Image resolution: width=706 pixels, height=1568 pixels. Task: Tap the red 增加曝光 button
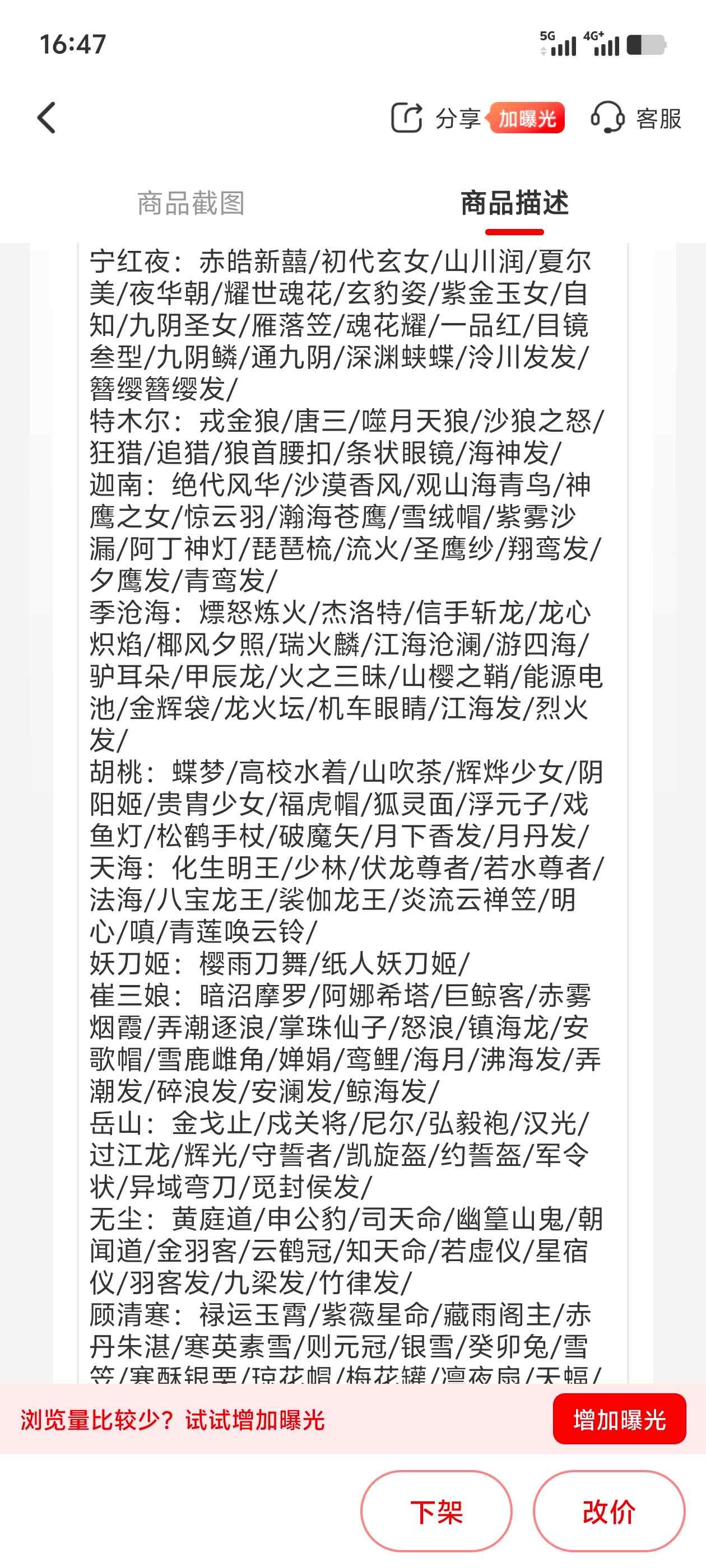pyautogui.click(x=620, y=1420)
